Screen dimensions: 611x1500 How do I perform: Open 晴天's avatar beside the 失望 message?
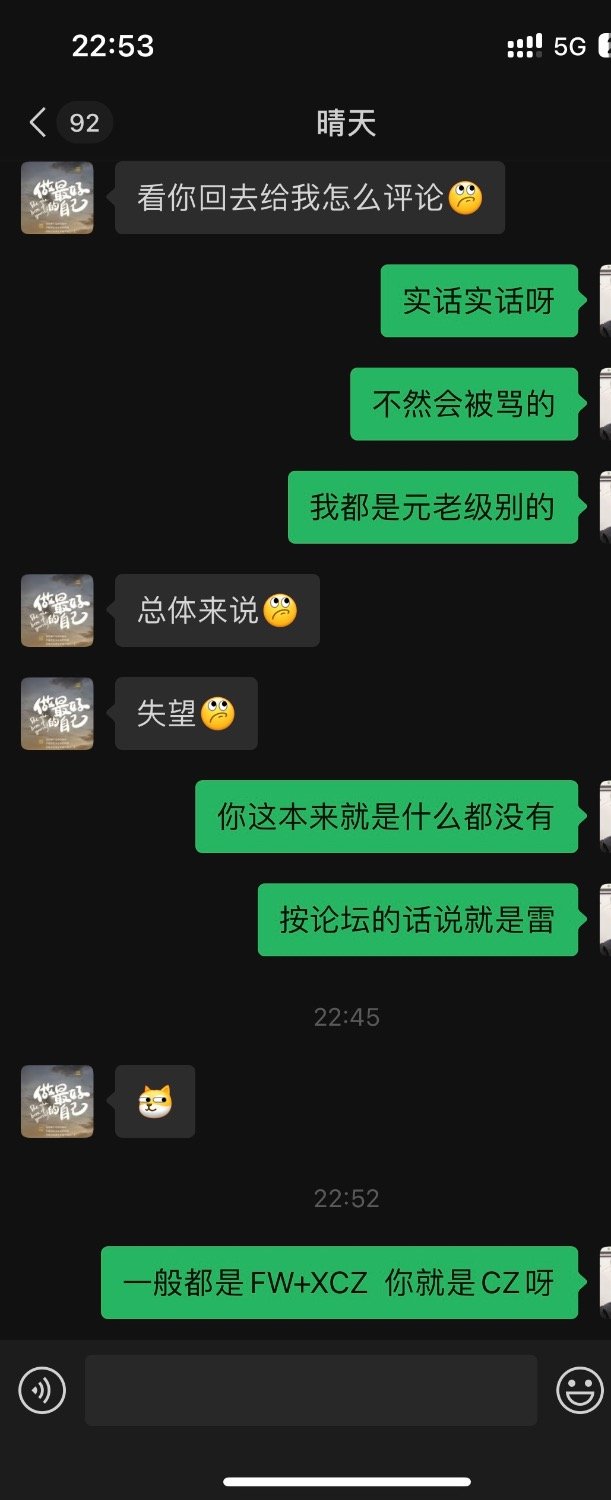click(57, 713)
